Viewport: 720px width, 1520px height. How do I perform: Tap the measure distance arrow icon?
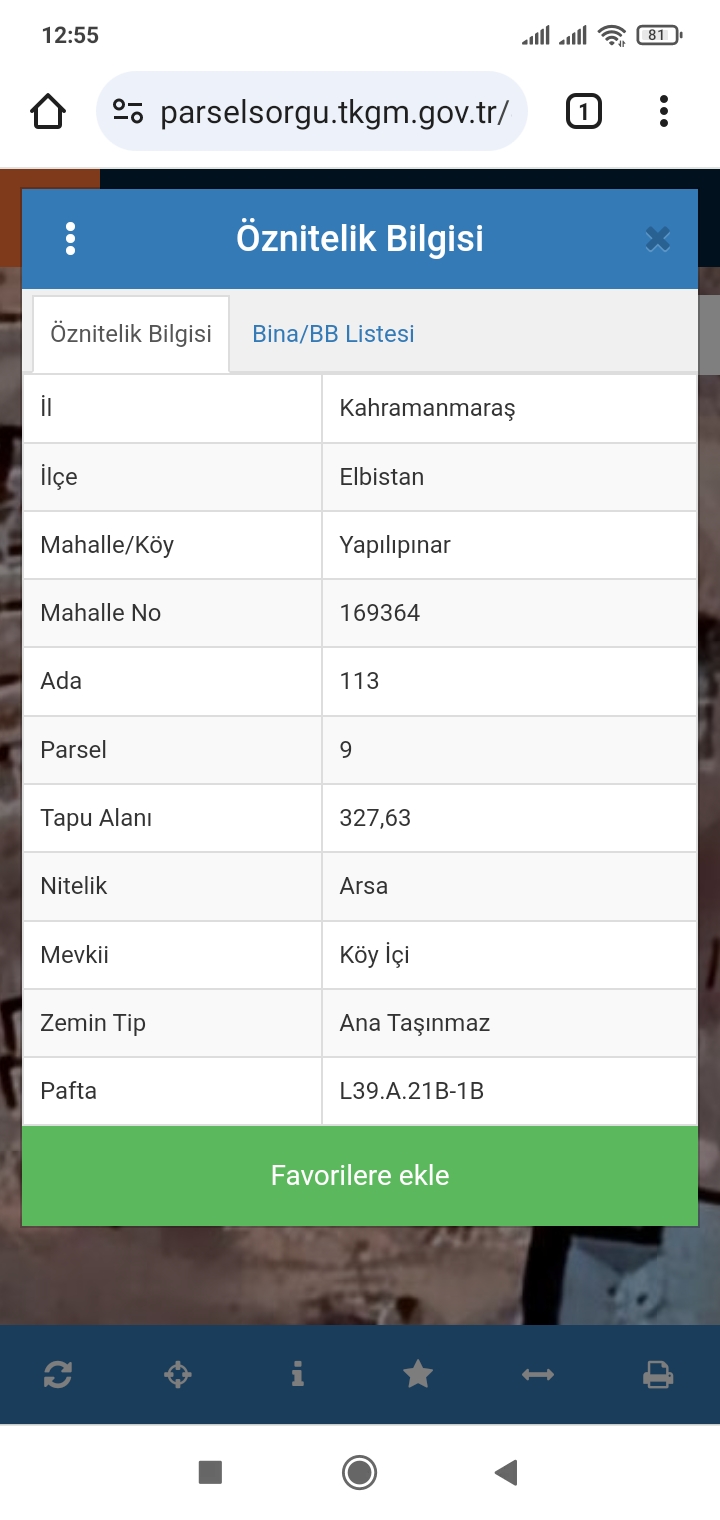pos(538,1375)
